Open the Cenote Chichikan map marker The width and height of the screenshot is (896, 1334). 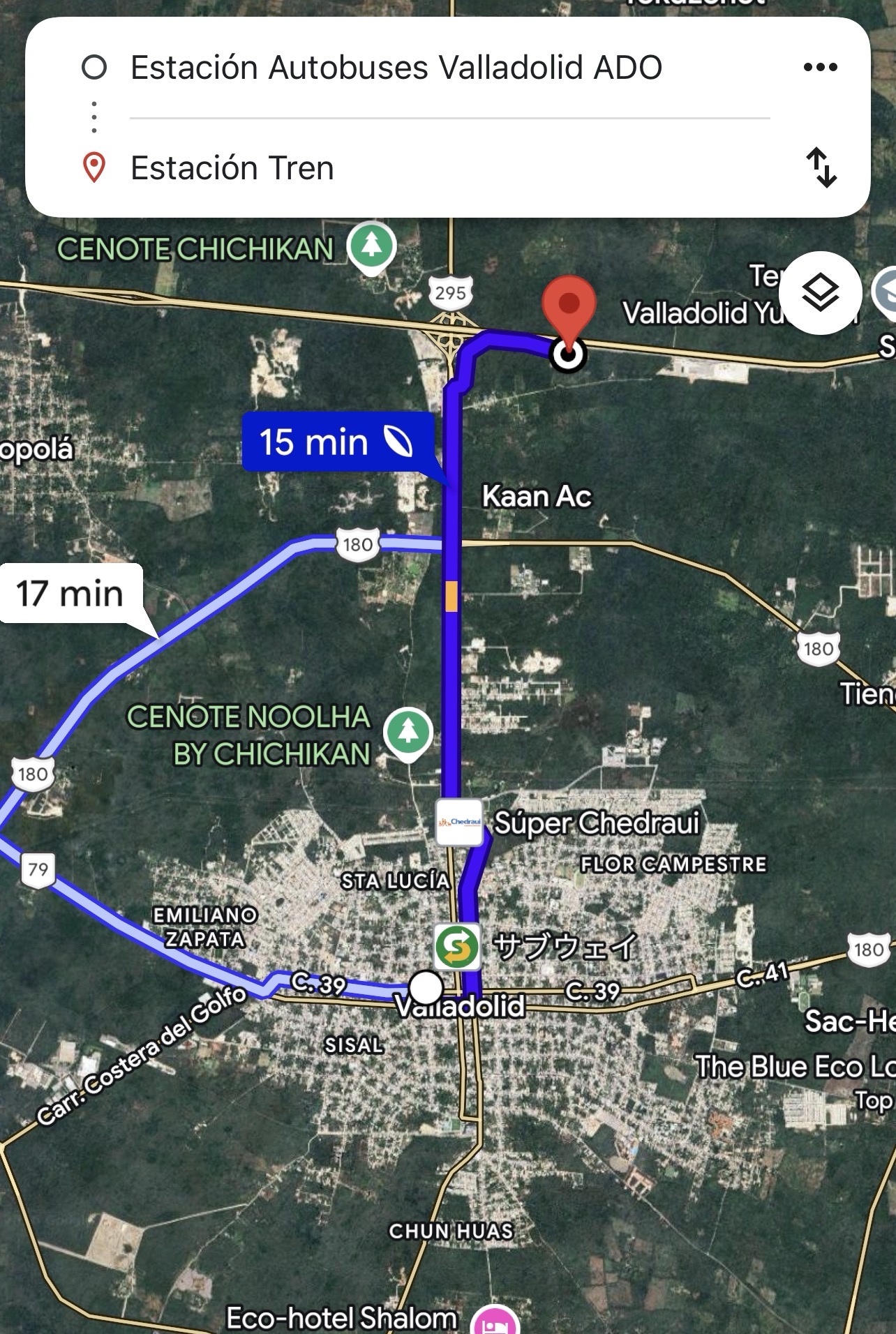(371, 246)
